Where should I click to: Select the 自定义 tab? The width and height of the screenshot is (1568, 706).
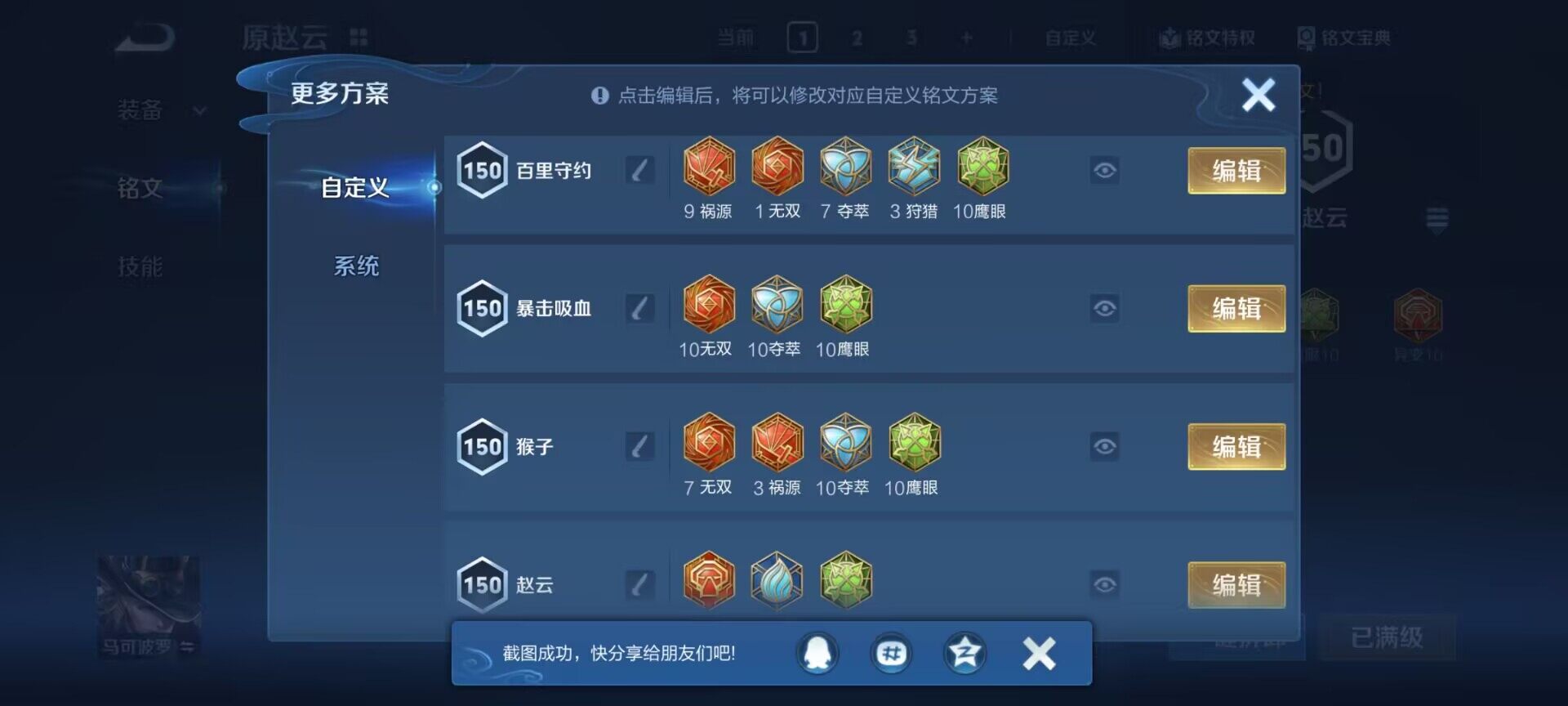coord(354,187)
